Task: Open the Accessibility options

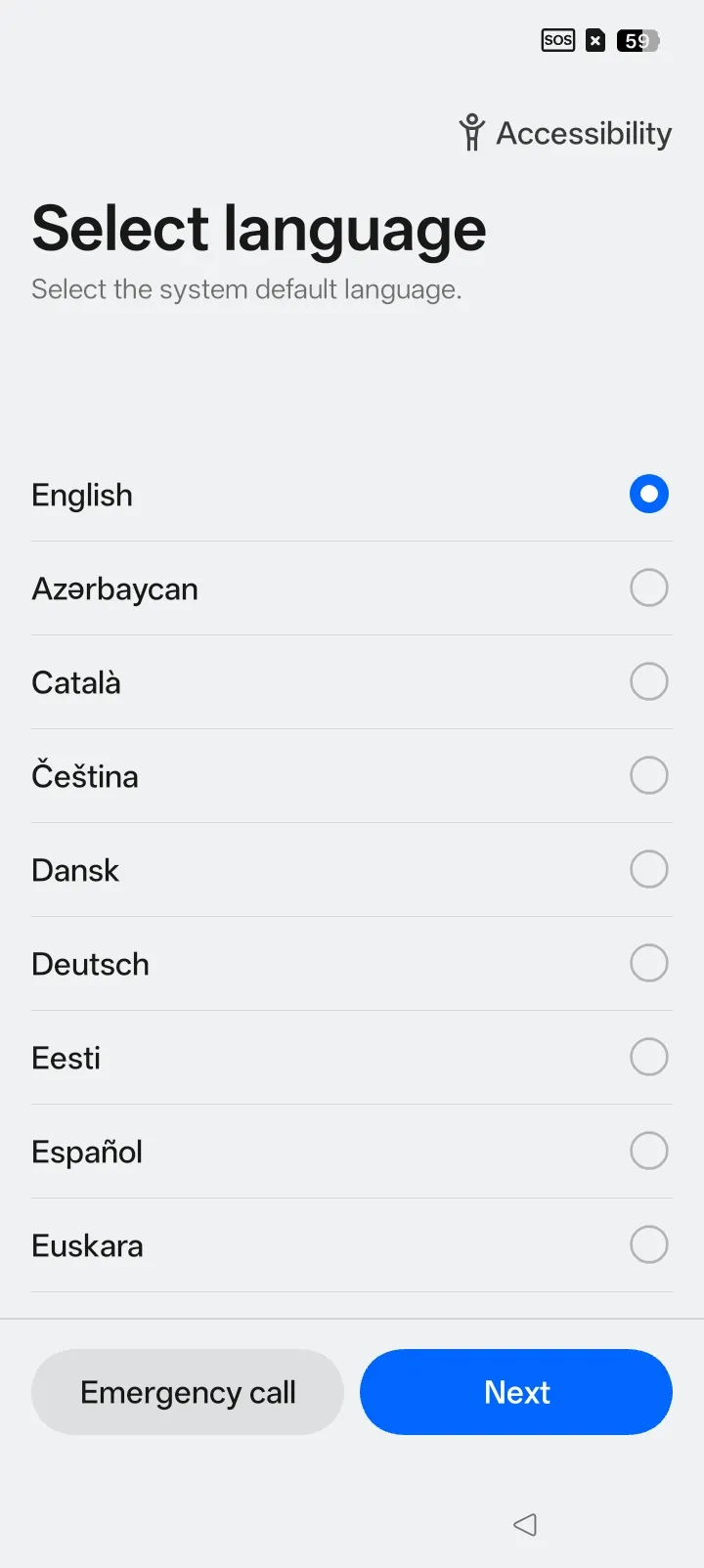Action: [x=565, y=133]
